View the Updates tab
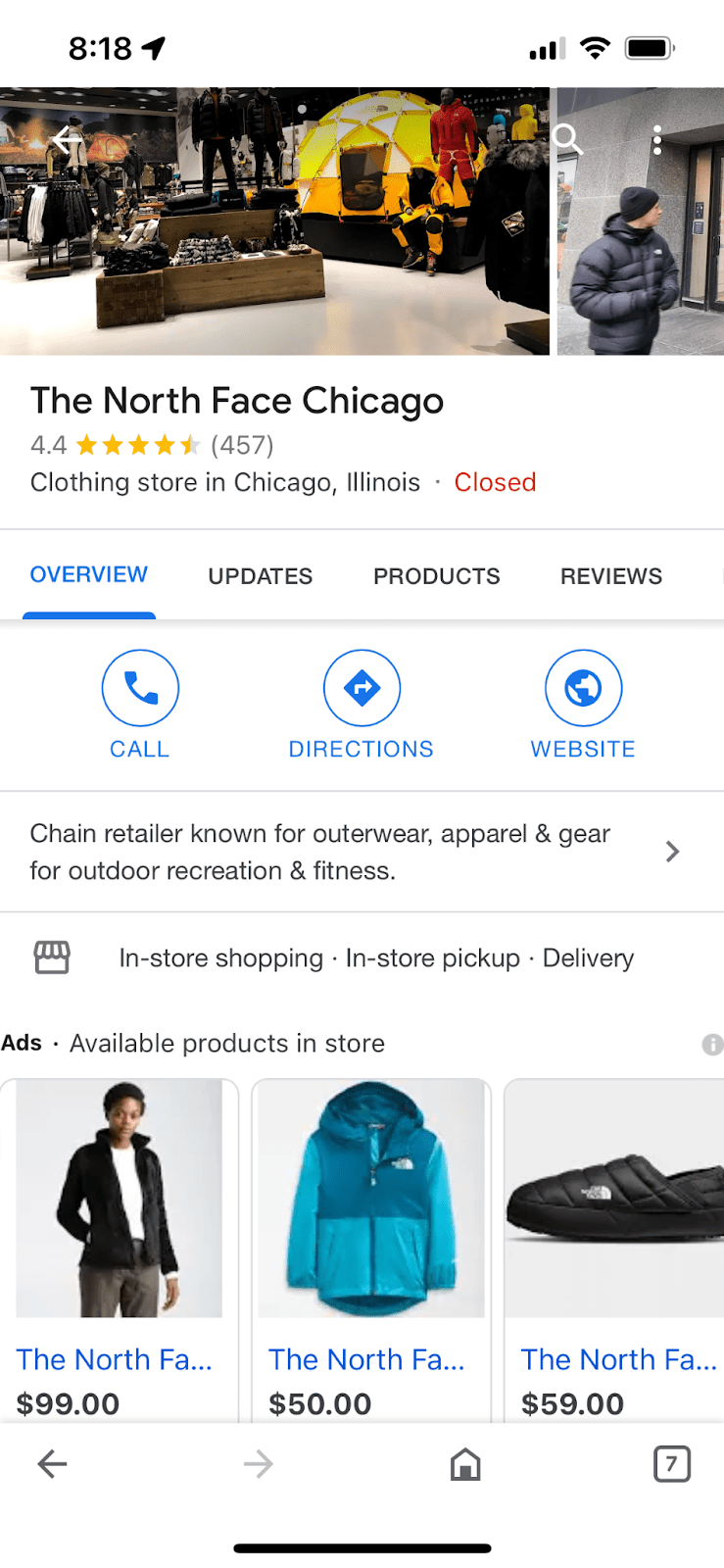 point(260,576)
